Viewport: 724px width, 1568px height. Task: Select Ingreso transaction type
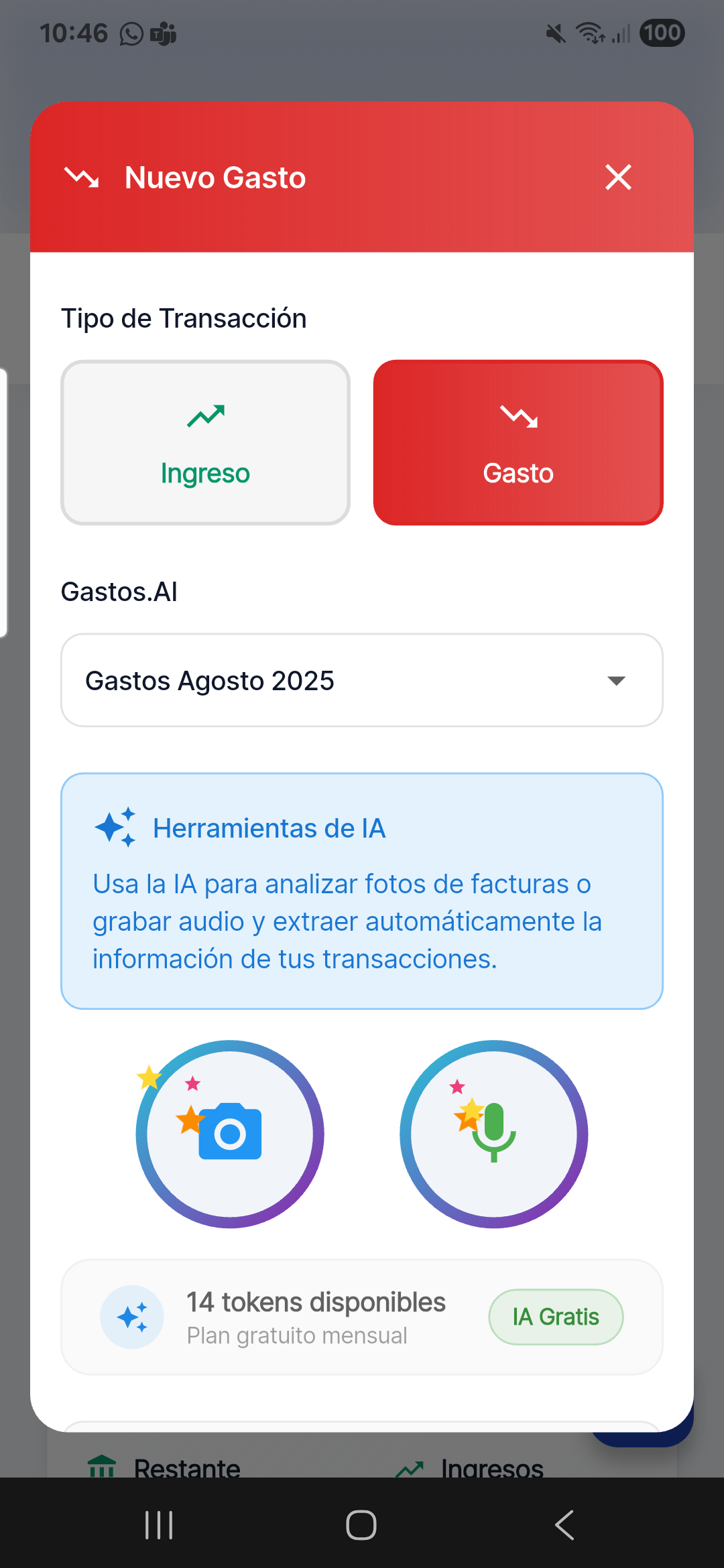pos(205,443)
